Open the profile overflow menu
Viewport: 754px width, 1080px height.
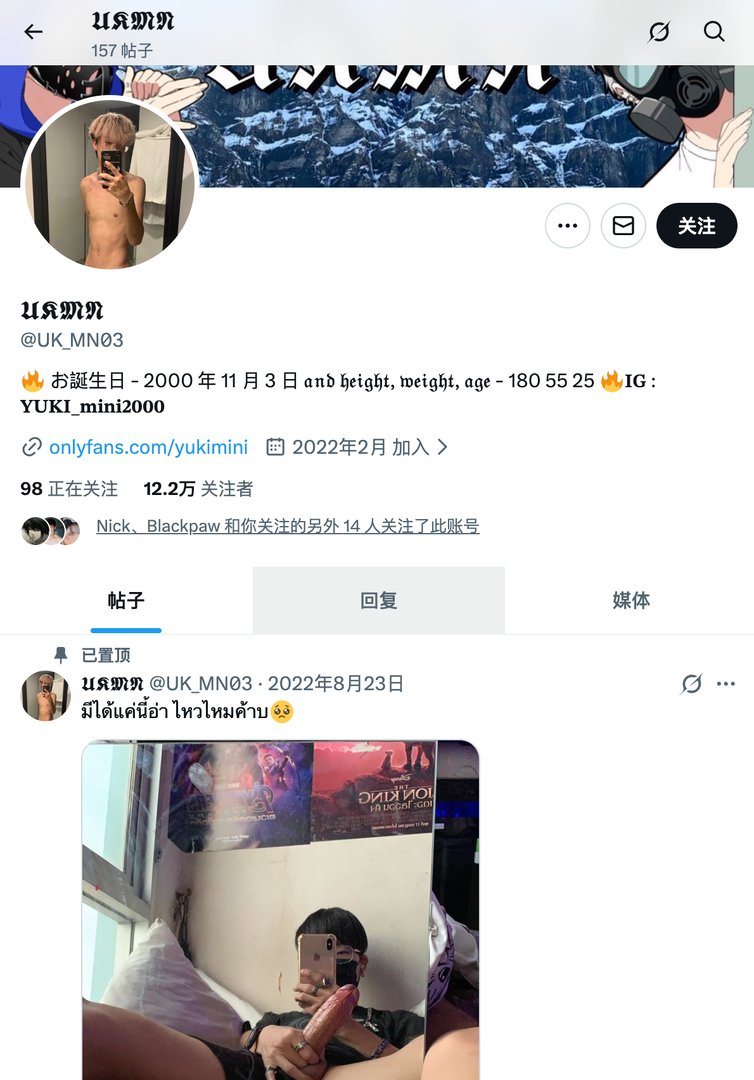click(x=567, y=226)
